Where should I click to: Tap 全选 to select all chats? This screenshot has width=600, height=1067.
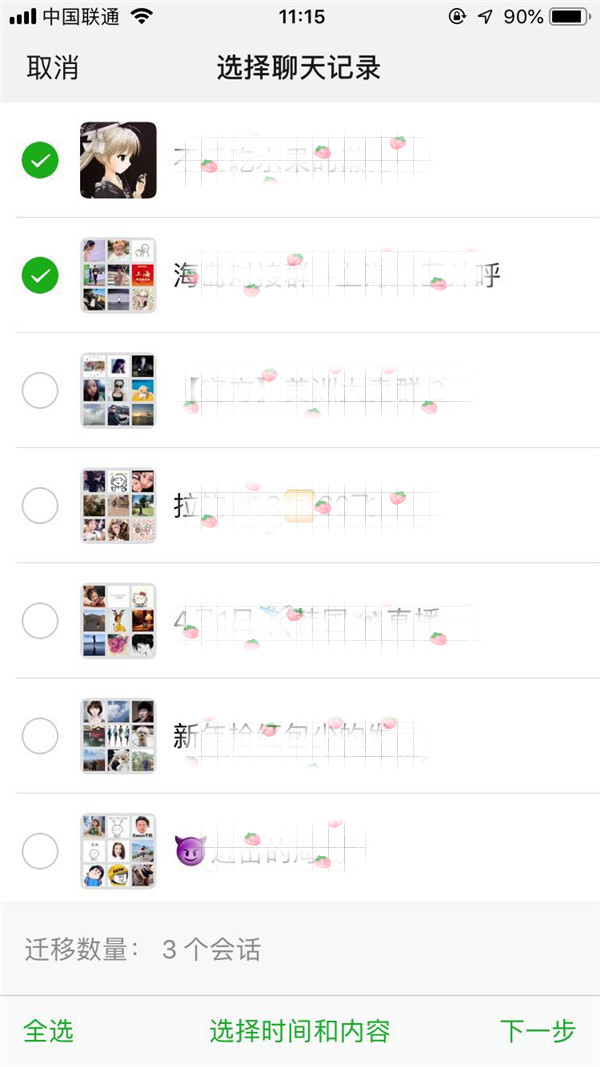click(x=48, y=1031)
